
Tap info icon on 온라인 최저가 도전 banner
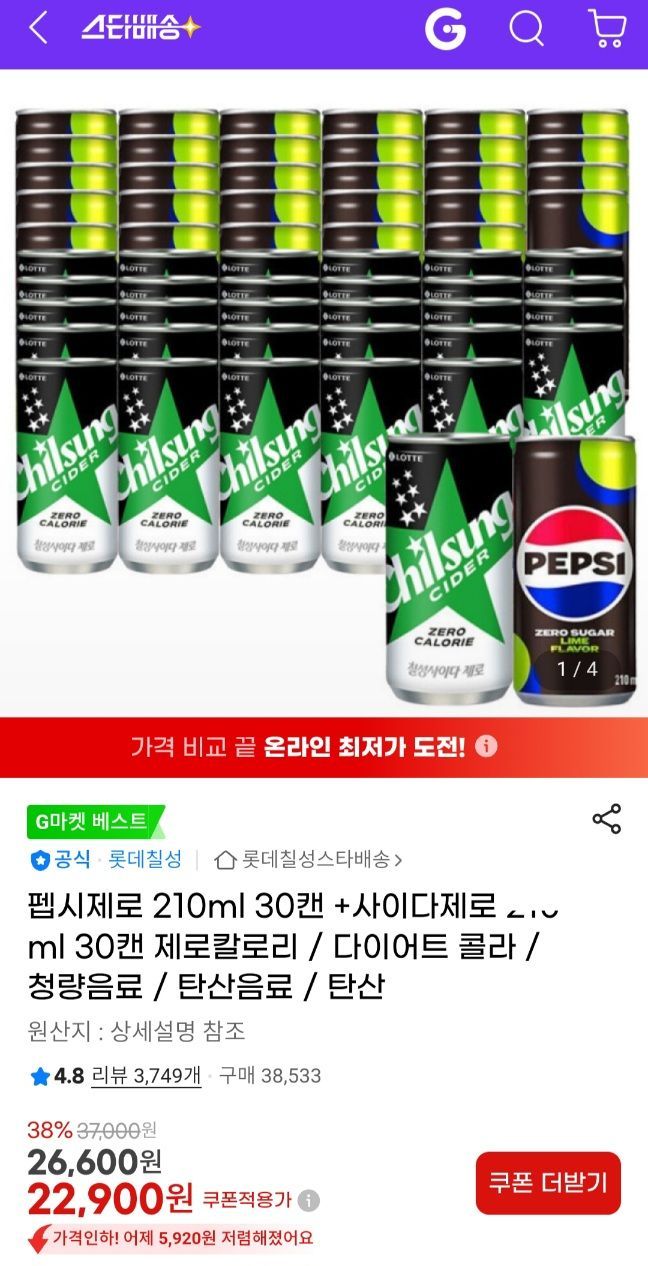pos(486,747)
